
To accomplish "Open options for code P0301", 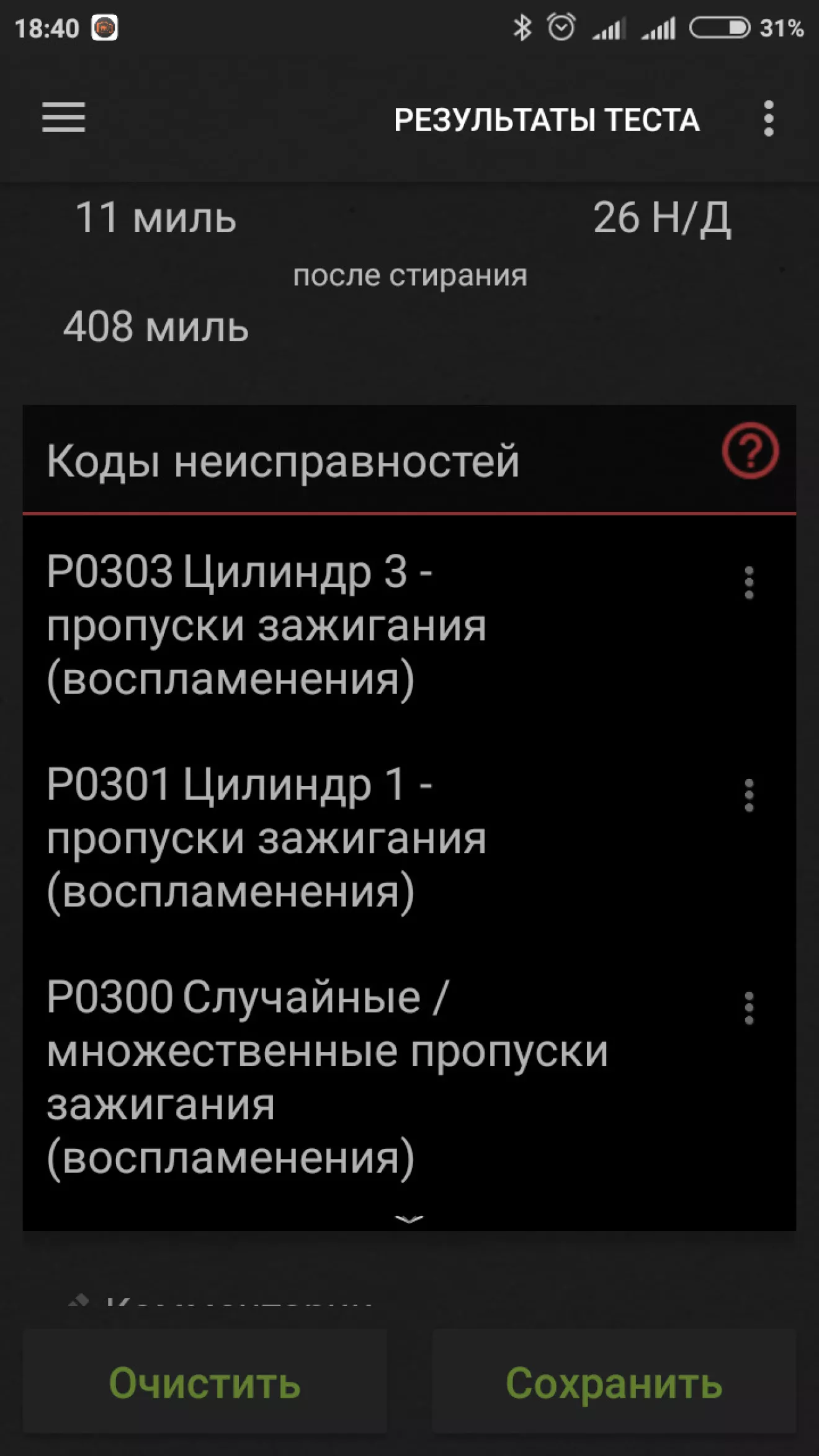I will pos(749,795).
